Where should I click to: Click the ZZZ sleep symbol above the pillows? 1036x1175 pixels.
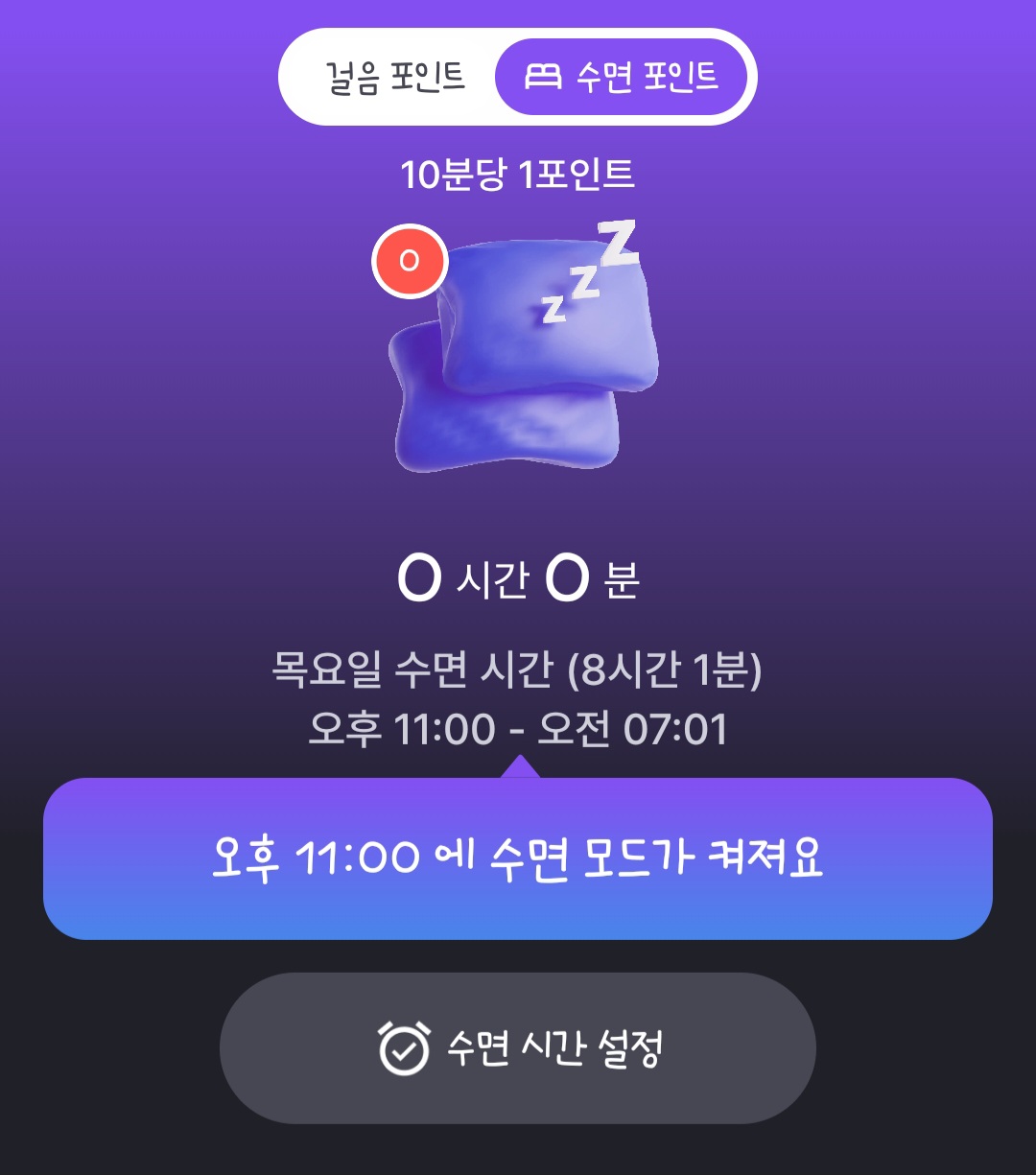coord(589,275)
